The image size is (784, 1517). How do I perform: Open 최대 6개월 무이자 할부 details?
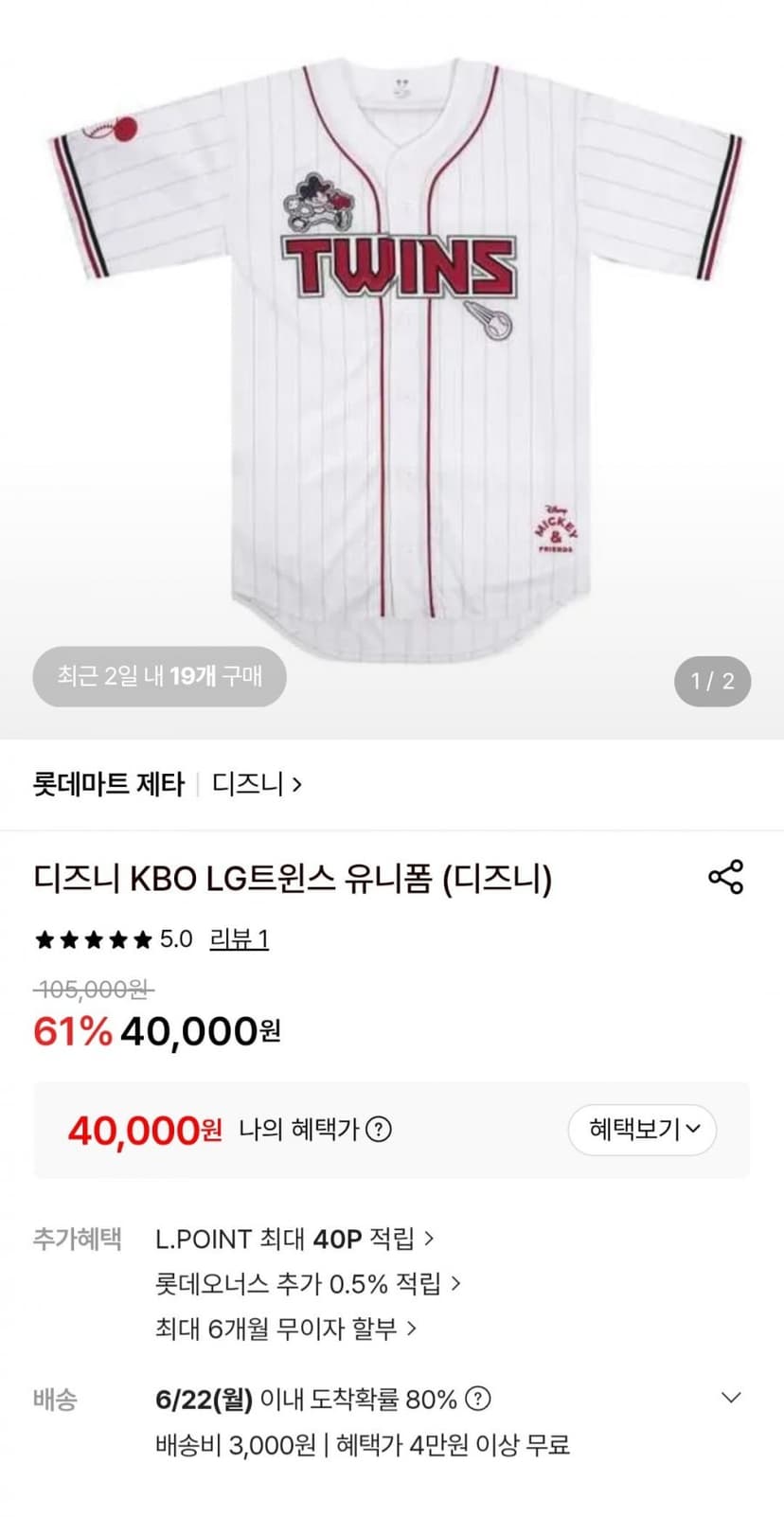pyautogui.click(x=286, y=1329)
